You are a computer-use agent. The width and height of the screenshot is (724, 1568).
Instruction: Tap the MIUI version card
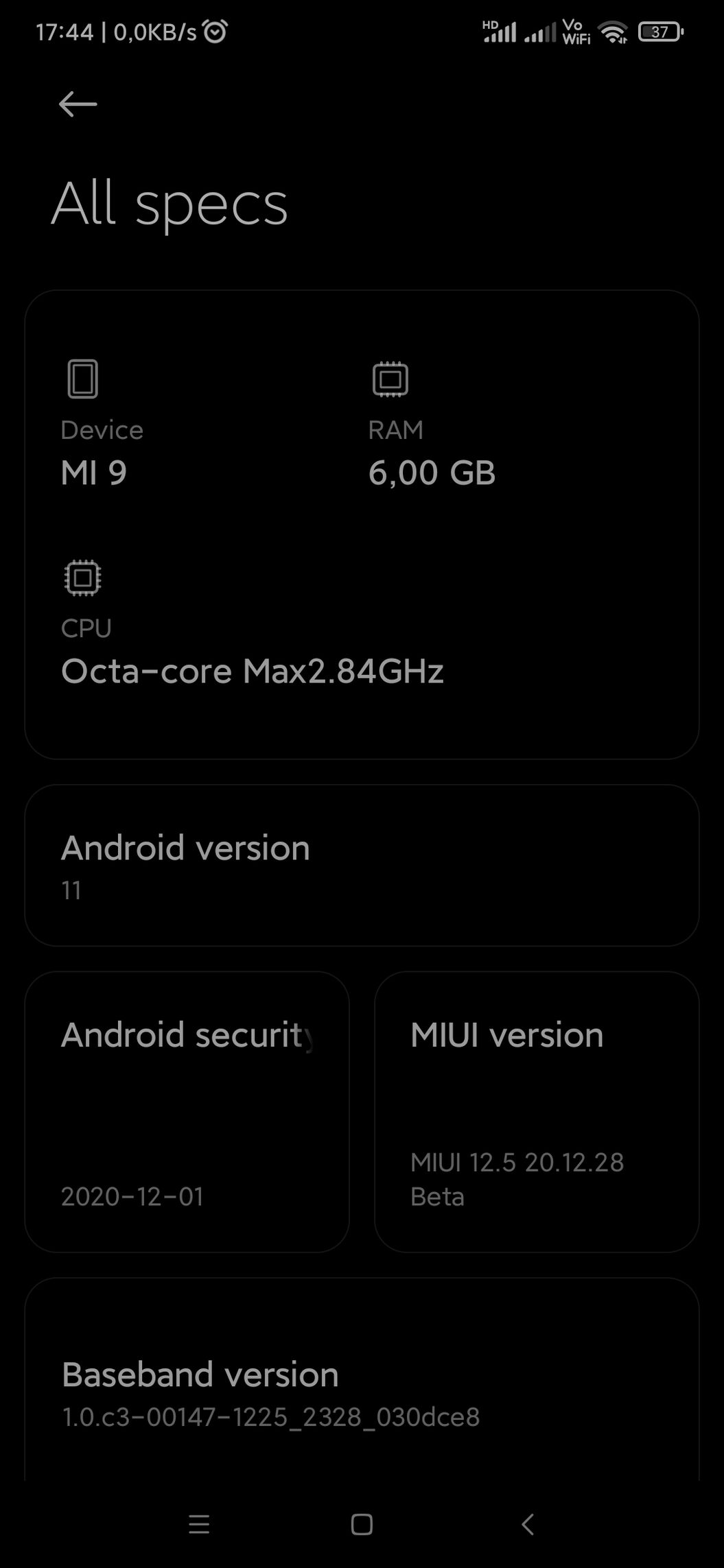(x=537, y=1112)
